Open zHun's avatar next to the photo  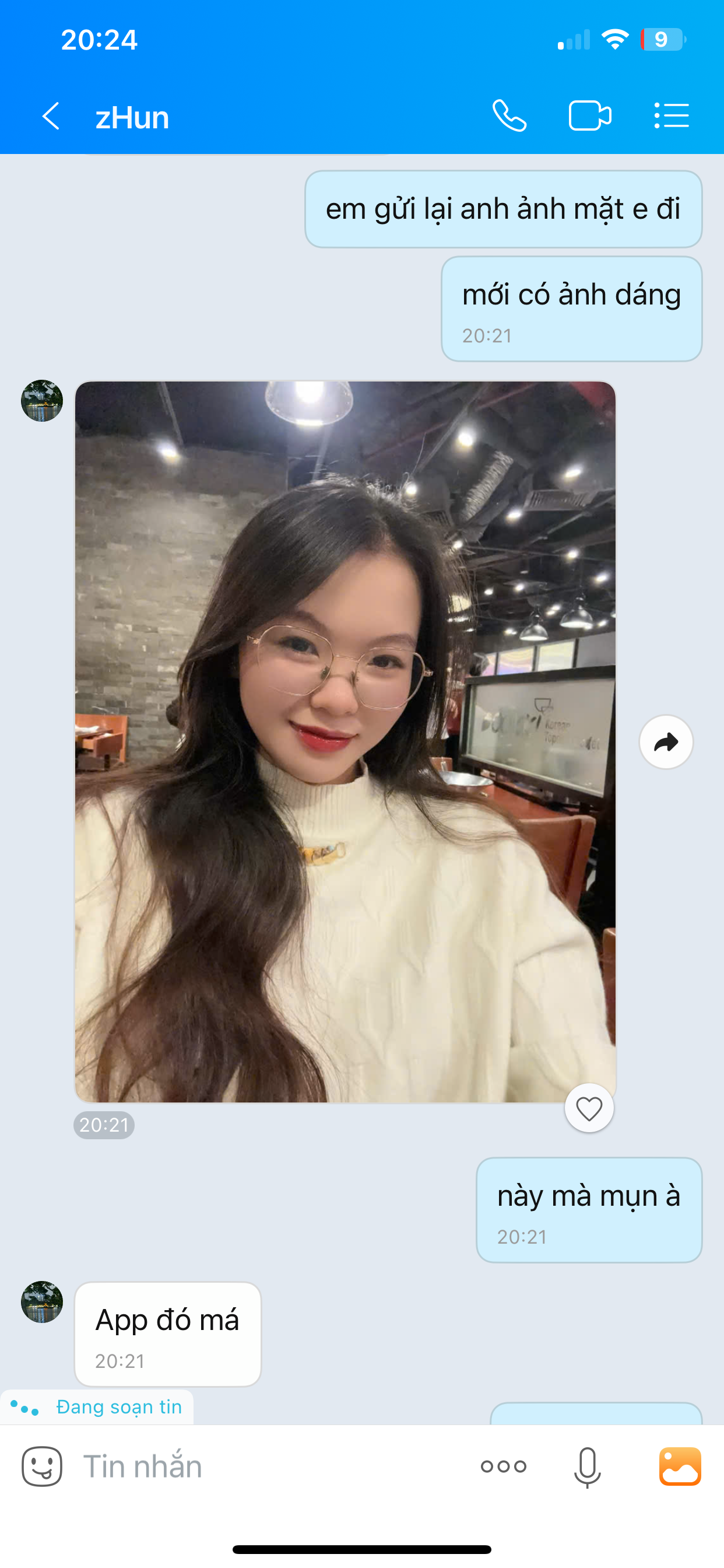click(x=42, y=401)
